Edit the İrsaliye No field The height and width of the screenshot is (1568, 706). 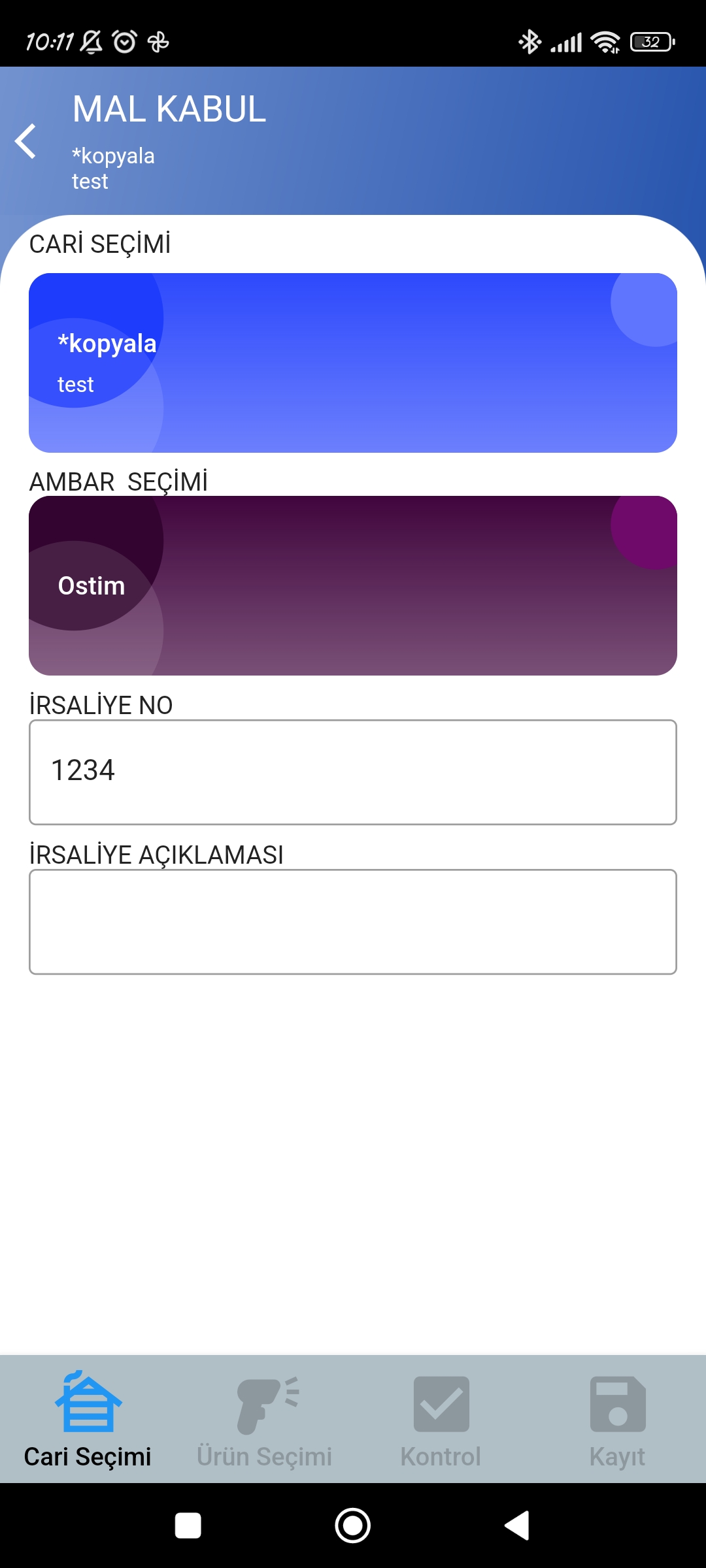353,772
